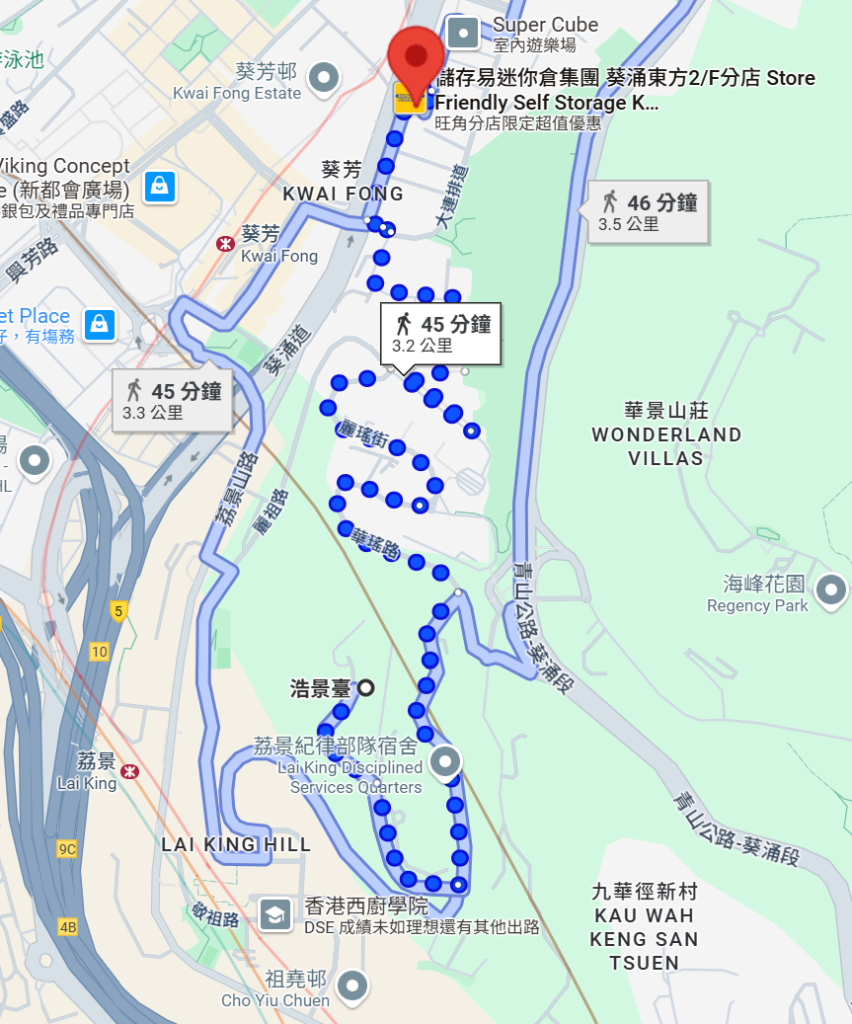Select the 45 分鐘 3.2 公里 route label
The width and height of the screenshot is (852, 1024).
pos(441,334)
